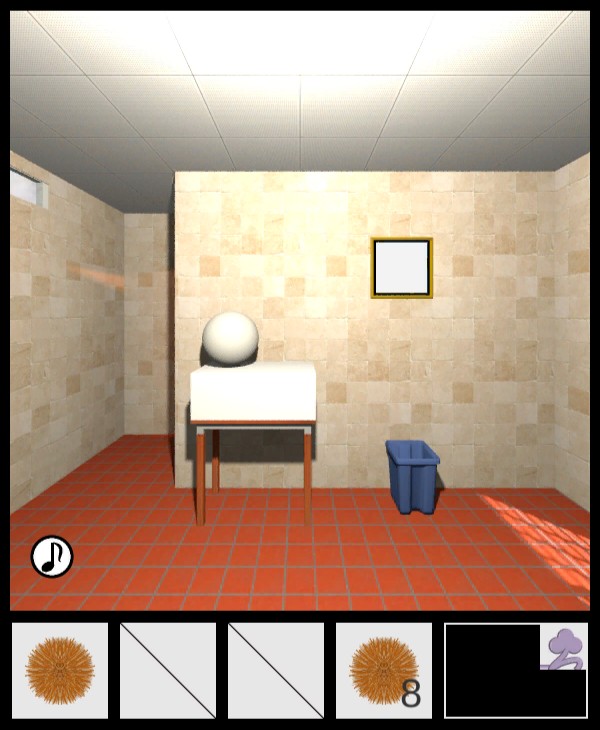Select the sea urchin item numbered 8

click(x=384, y=670)
